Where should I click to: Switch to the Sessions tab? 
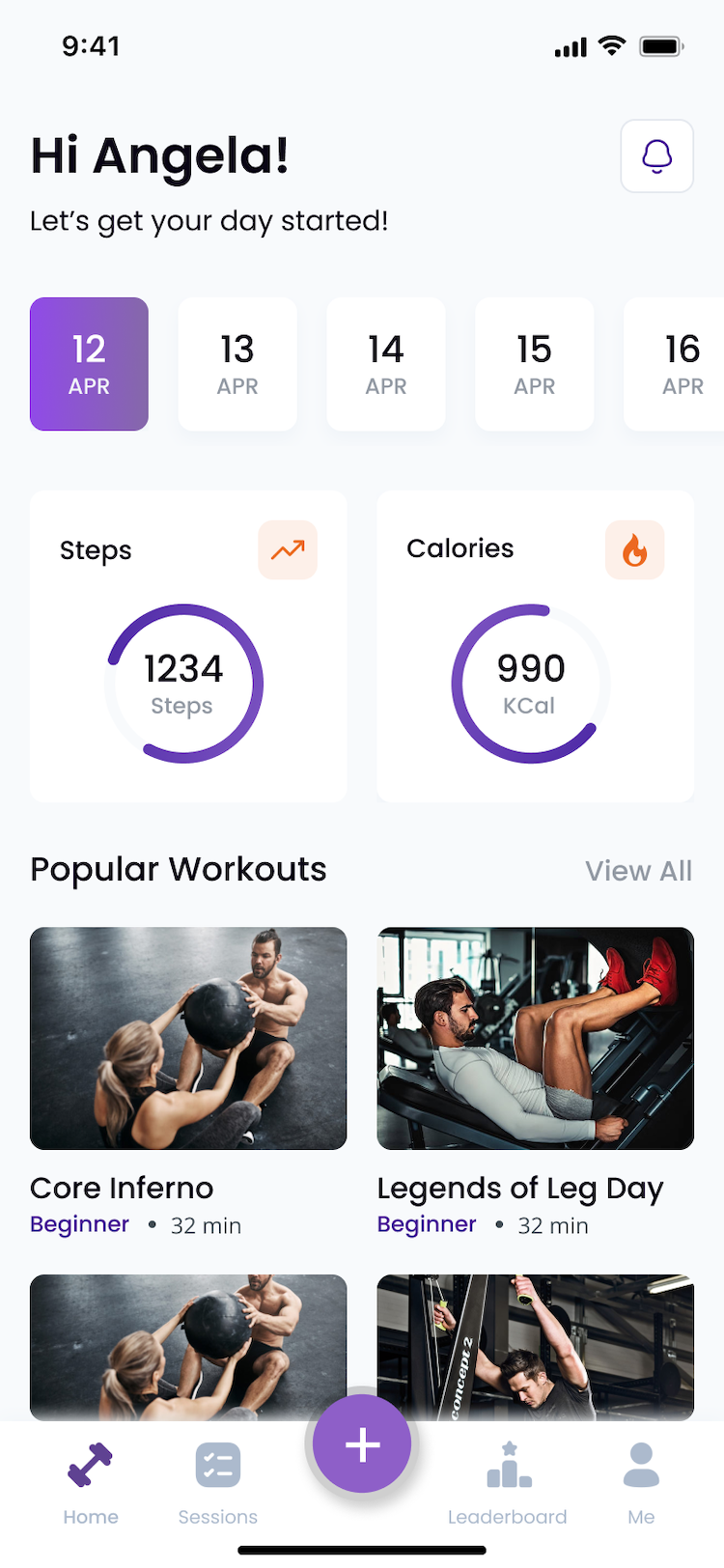pos(218,1483)
